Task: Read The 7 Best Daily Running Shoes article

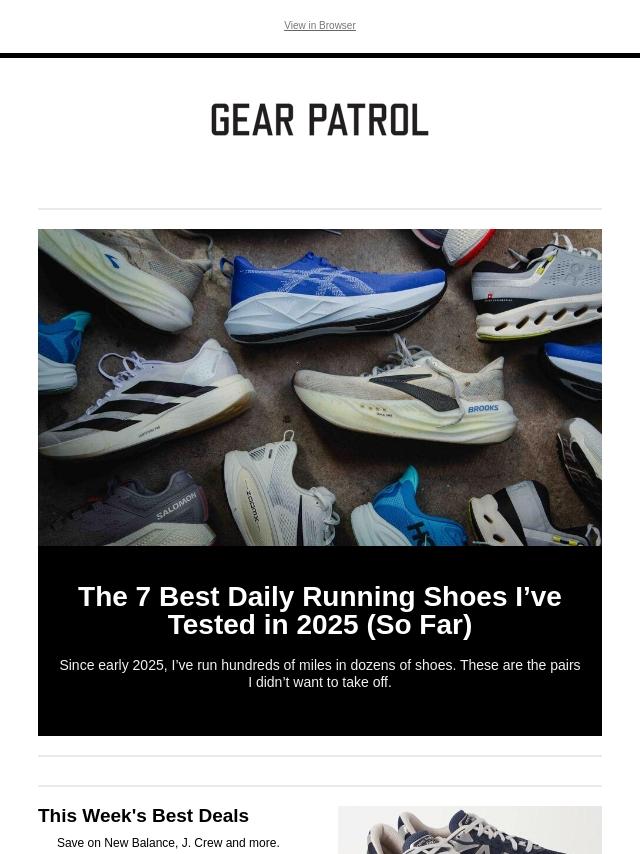Action: [319, 610]
